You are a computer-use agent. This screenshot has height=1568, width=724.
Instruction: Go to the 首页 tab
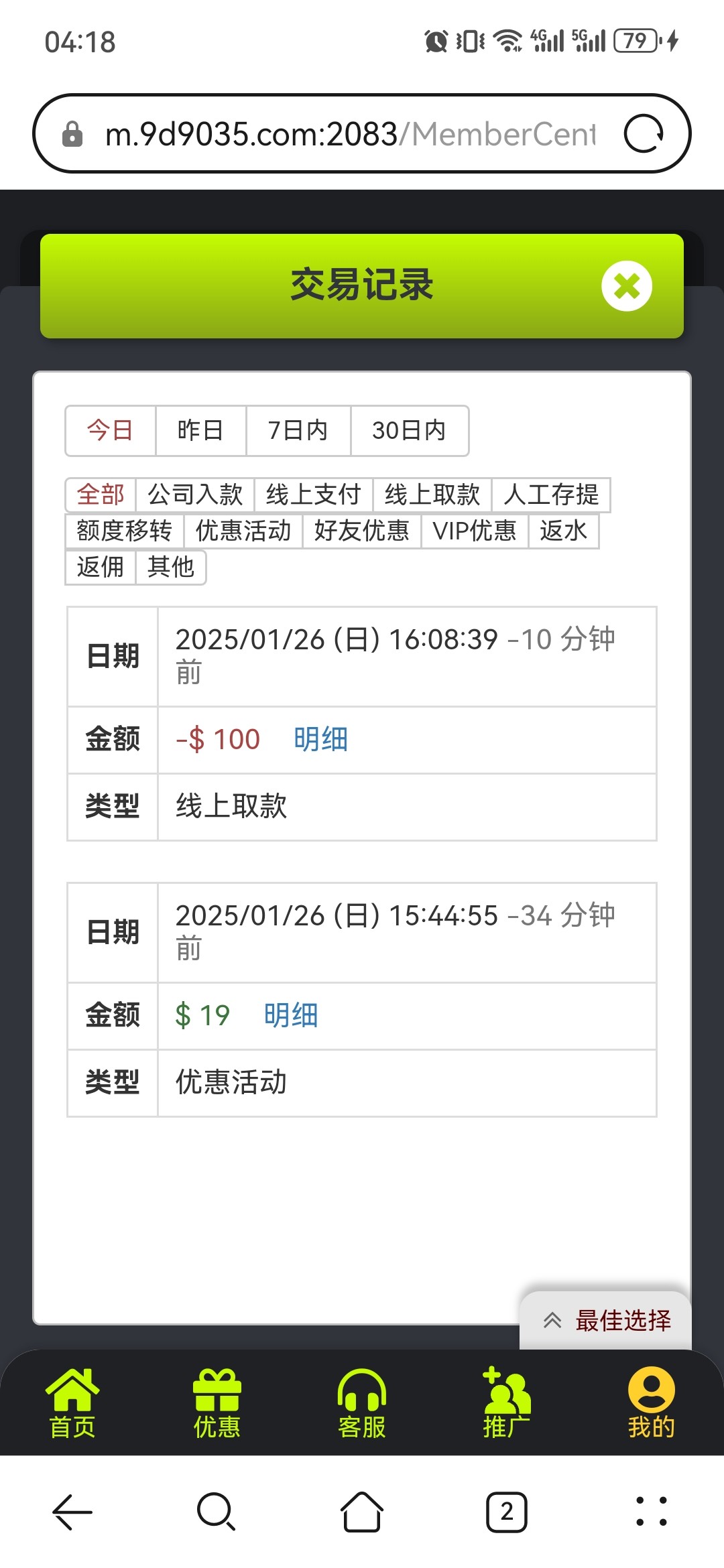pos(72,1403)
